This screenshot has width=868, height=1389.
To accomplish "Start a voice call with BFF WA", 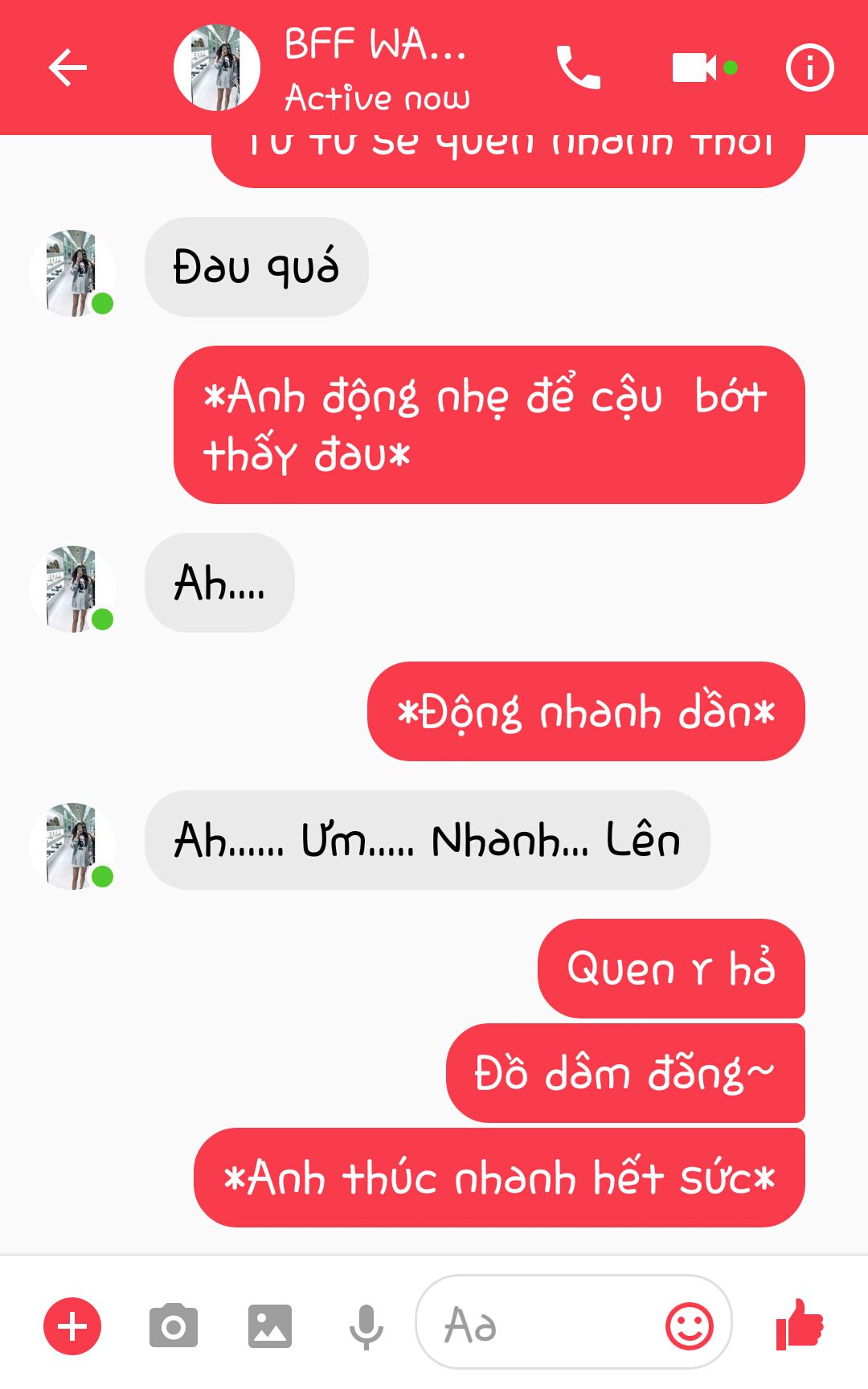I will [578, 68].
